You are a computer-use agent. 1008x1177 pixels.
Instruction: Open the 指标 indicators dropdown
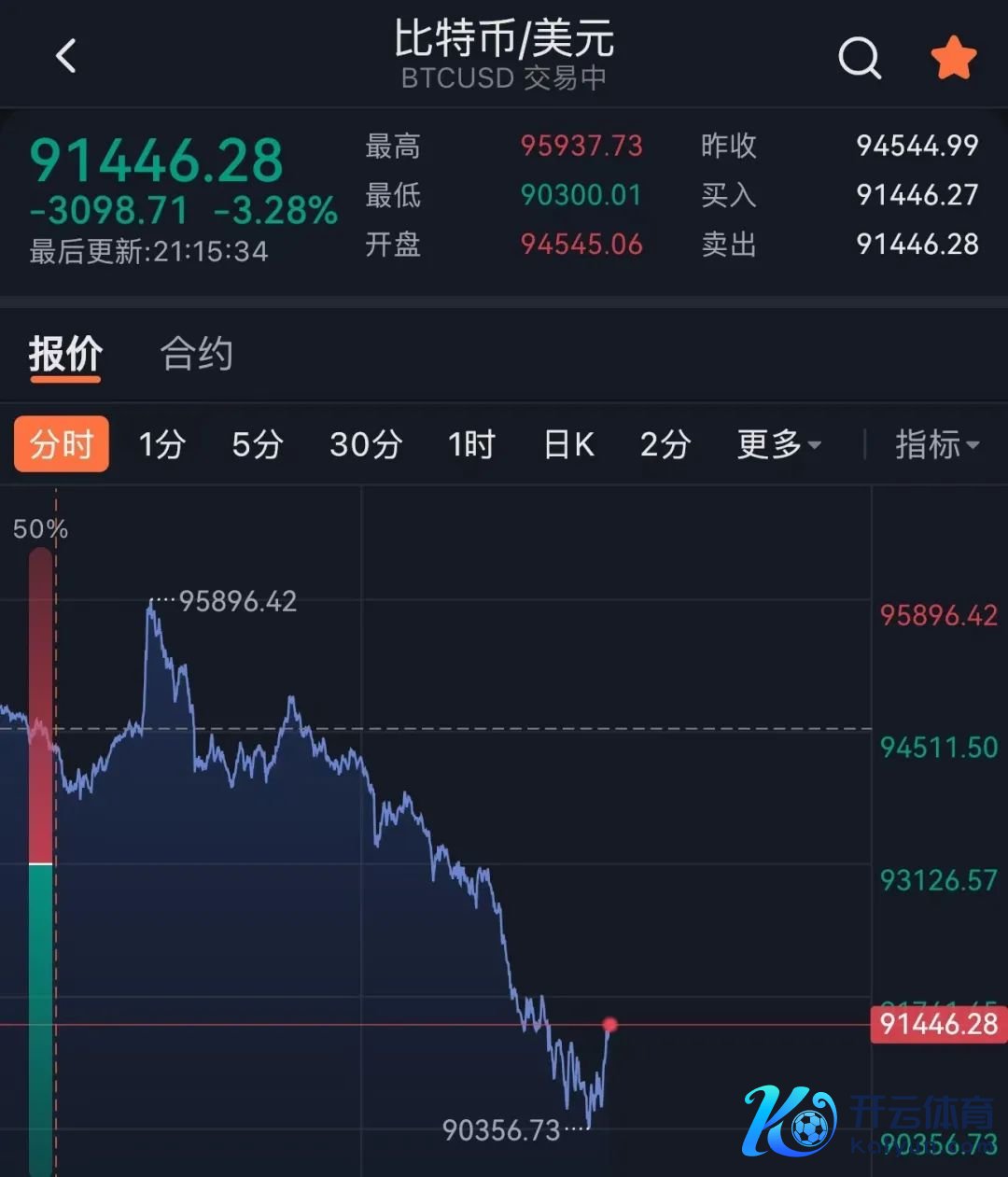click(x=936, y=444)
